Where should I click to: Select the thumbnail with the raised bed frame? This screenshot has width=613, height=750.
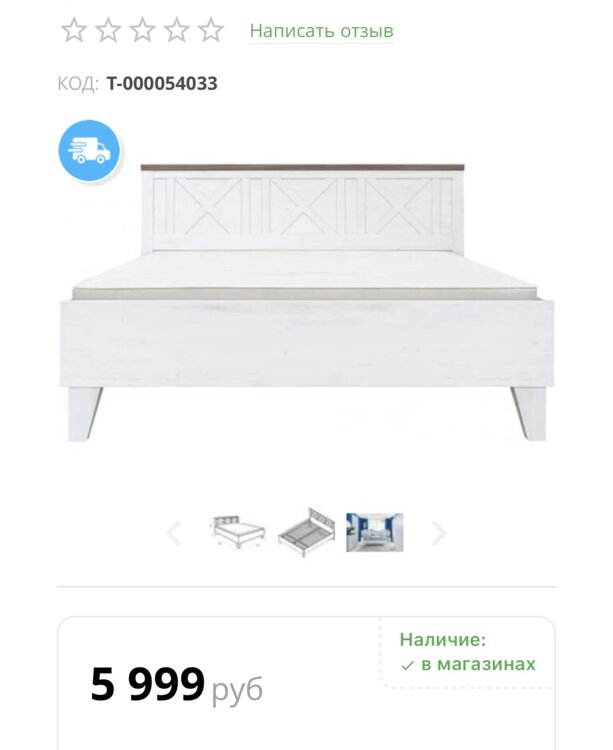[306, 532]
